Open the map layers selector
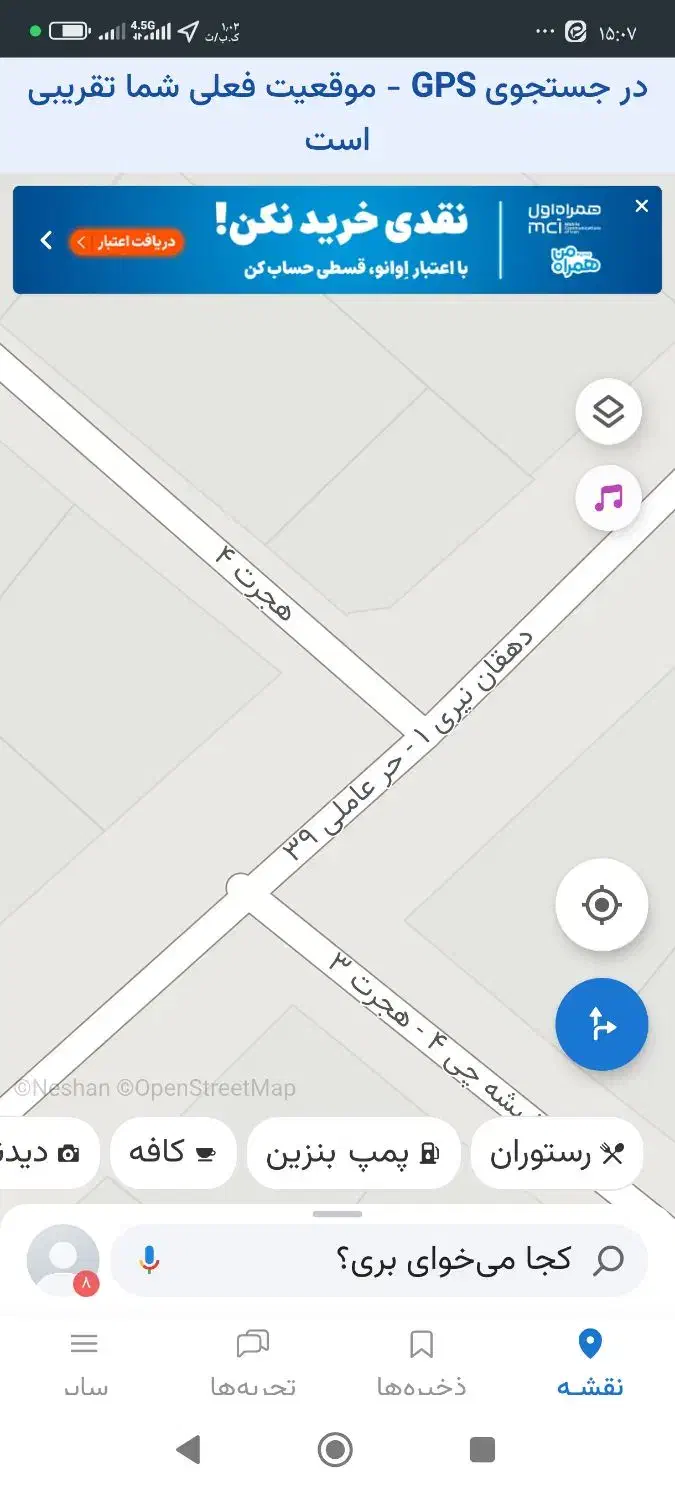The width and height of the screenshot is (675, 1500). click(x=608, y=412)
